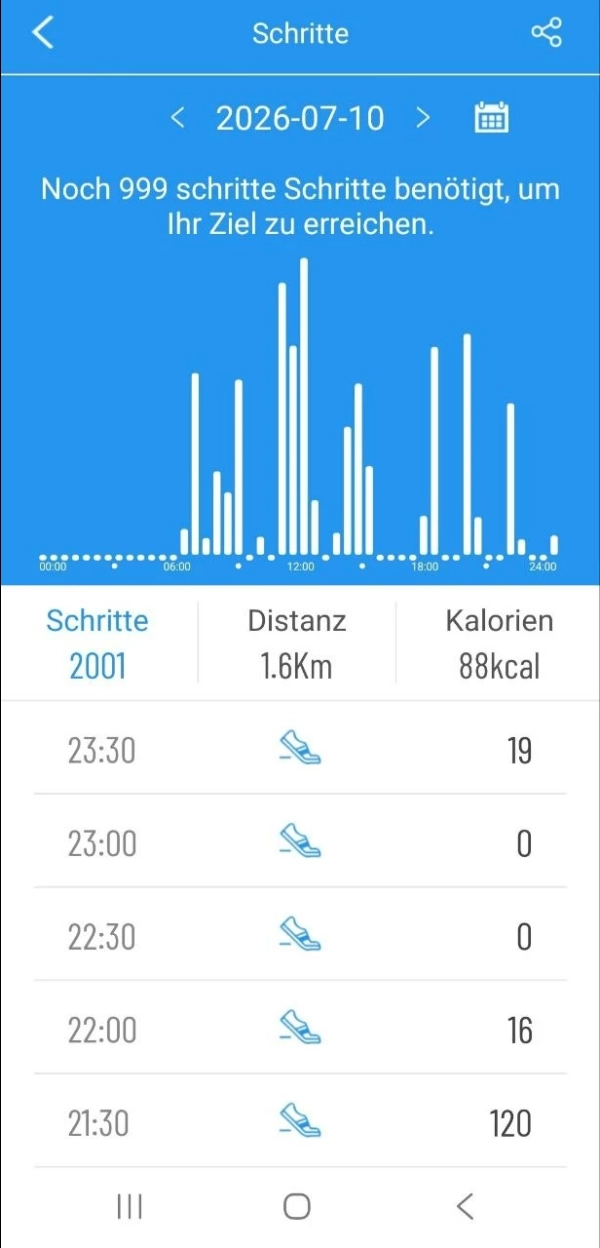Open the recent apps view

tap(130, 1206)
